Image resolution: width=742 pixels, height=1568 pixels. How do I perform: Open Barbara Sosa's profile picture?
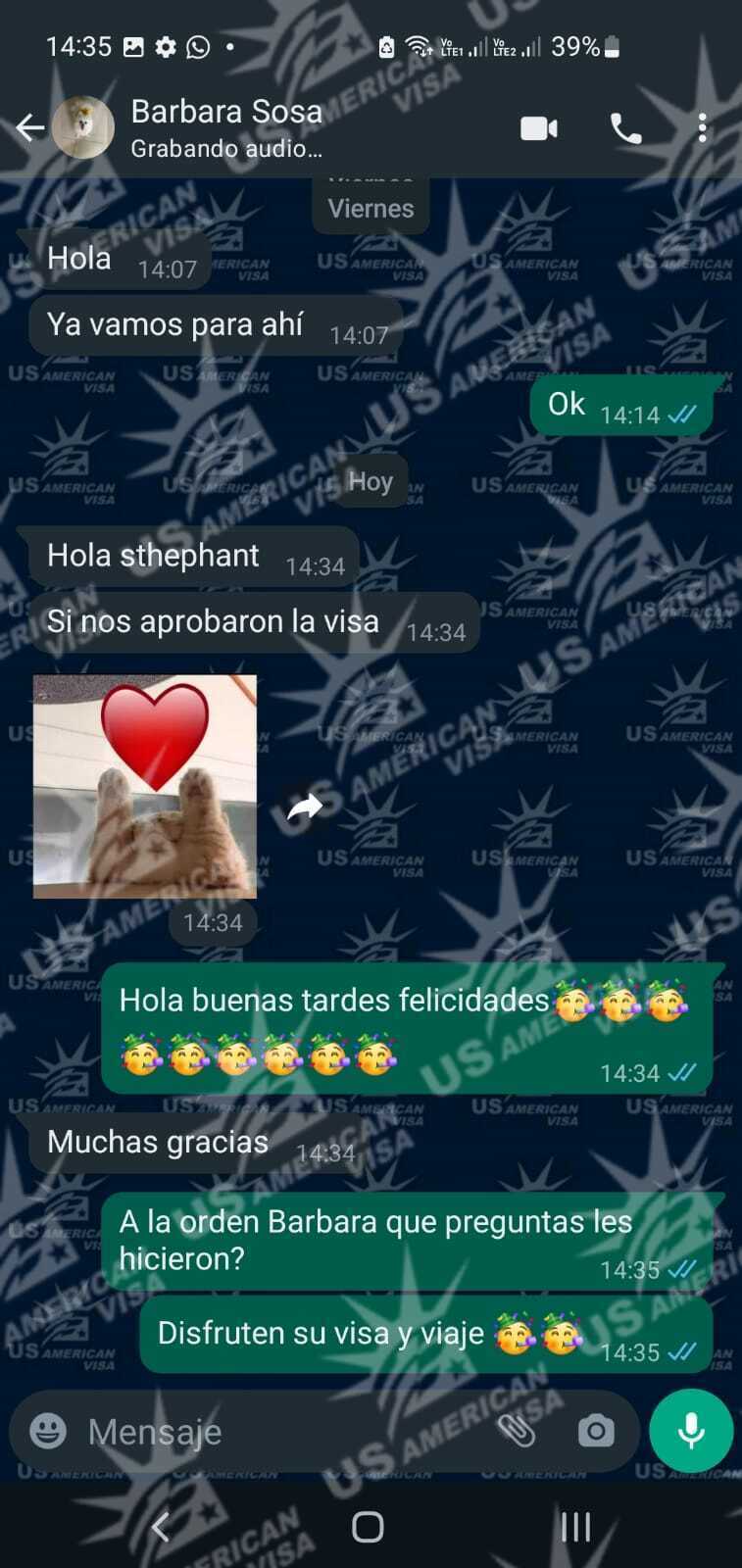pos(83,127)
